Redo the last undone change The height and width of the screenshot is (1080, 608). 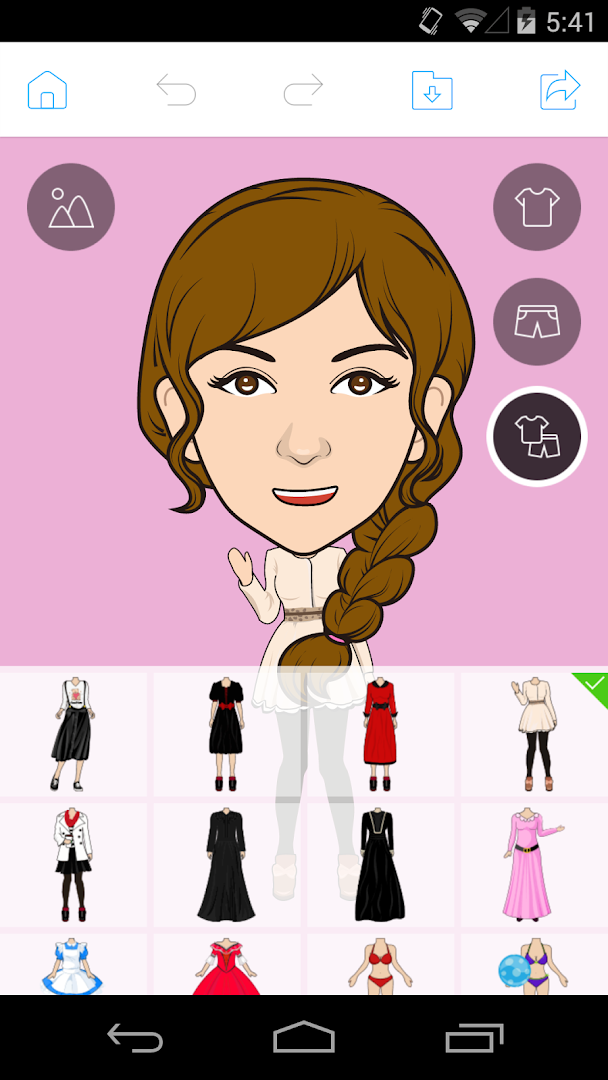303,91
